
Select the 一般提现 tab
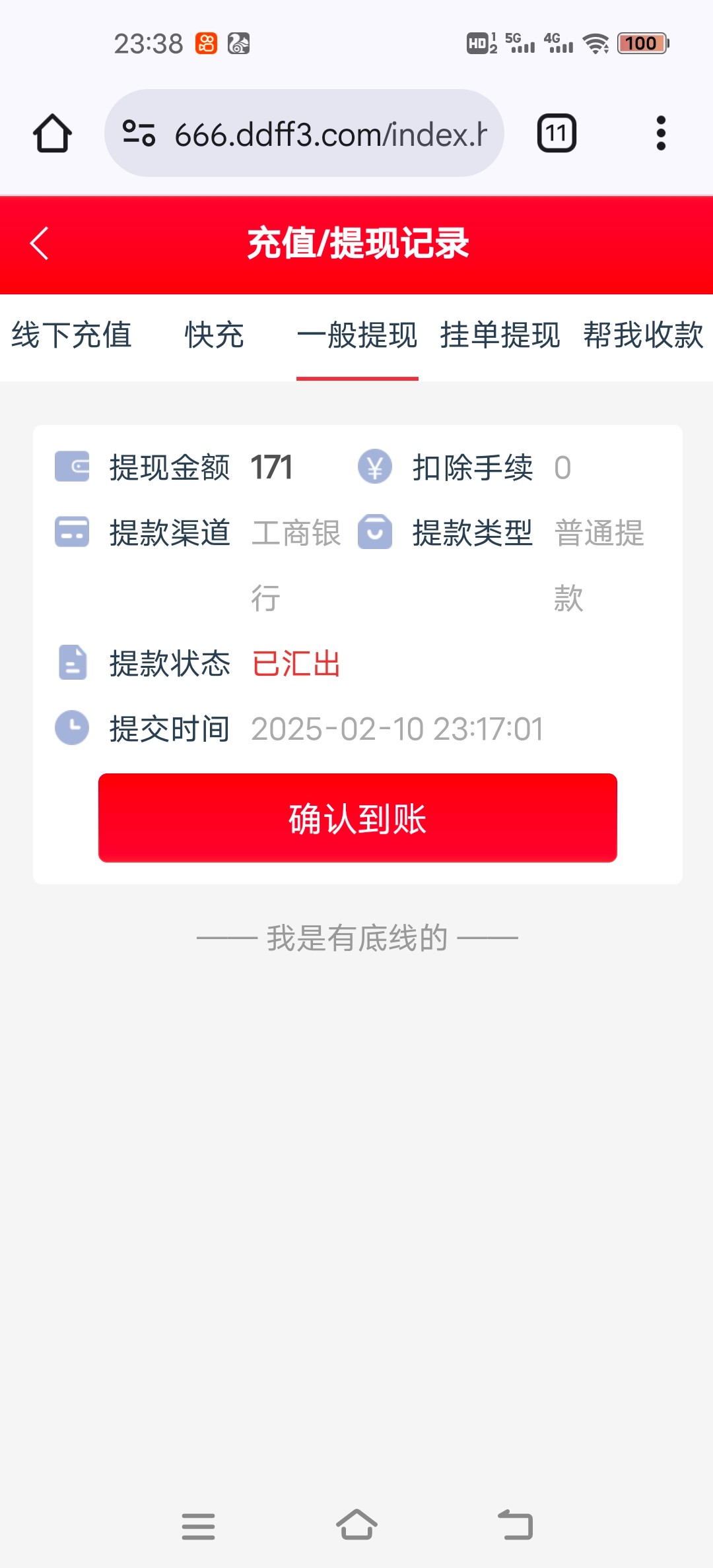[x=357, y=335]
